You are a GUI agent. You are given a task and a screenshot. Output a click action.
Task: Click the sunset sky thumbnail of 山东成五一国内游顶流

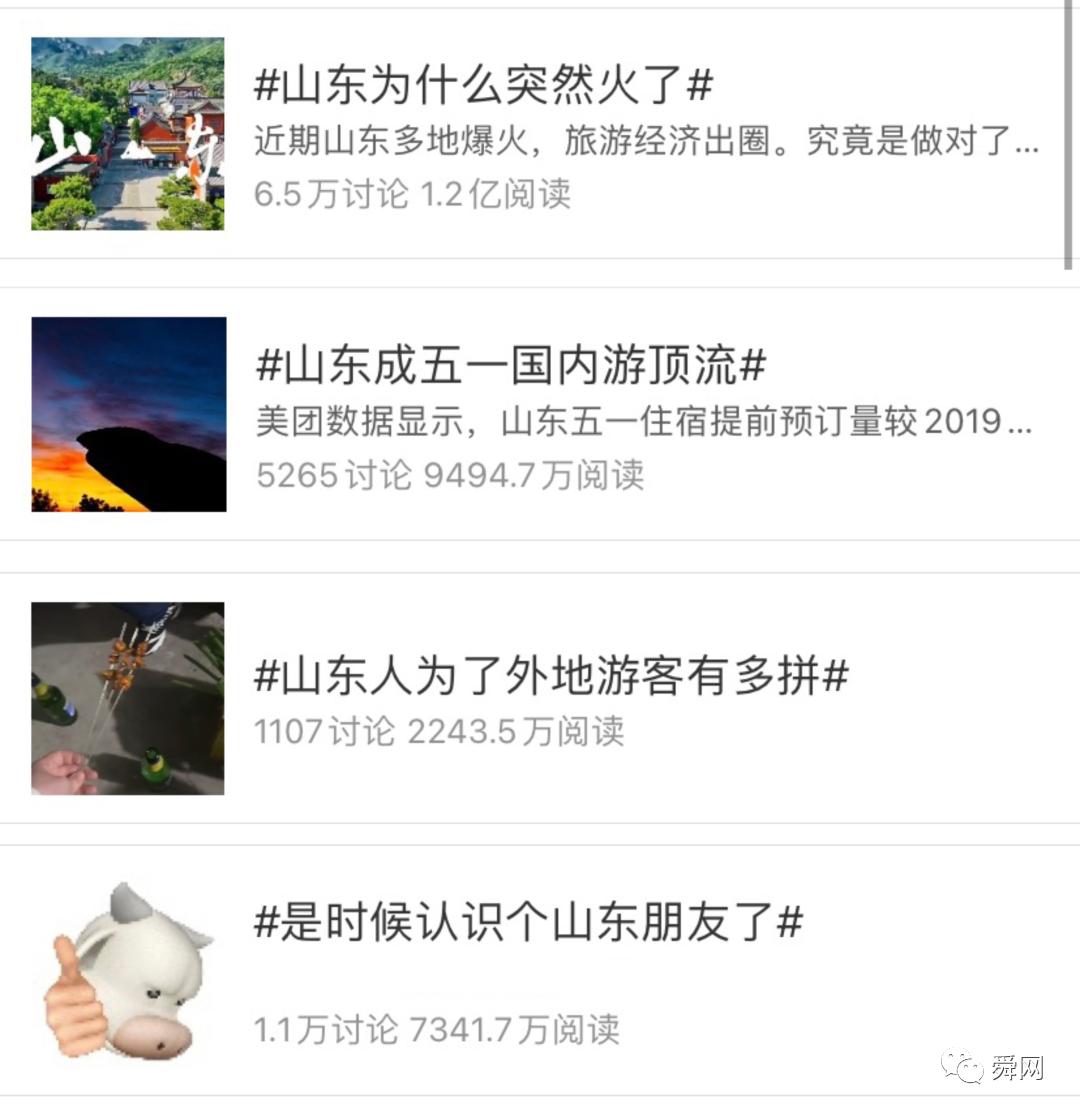(128, 414)
